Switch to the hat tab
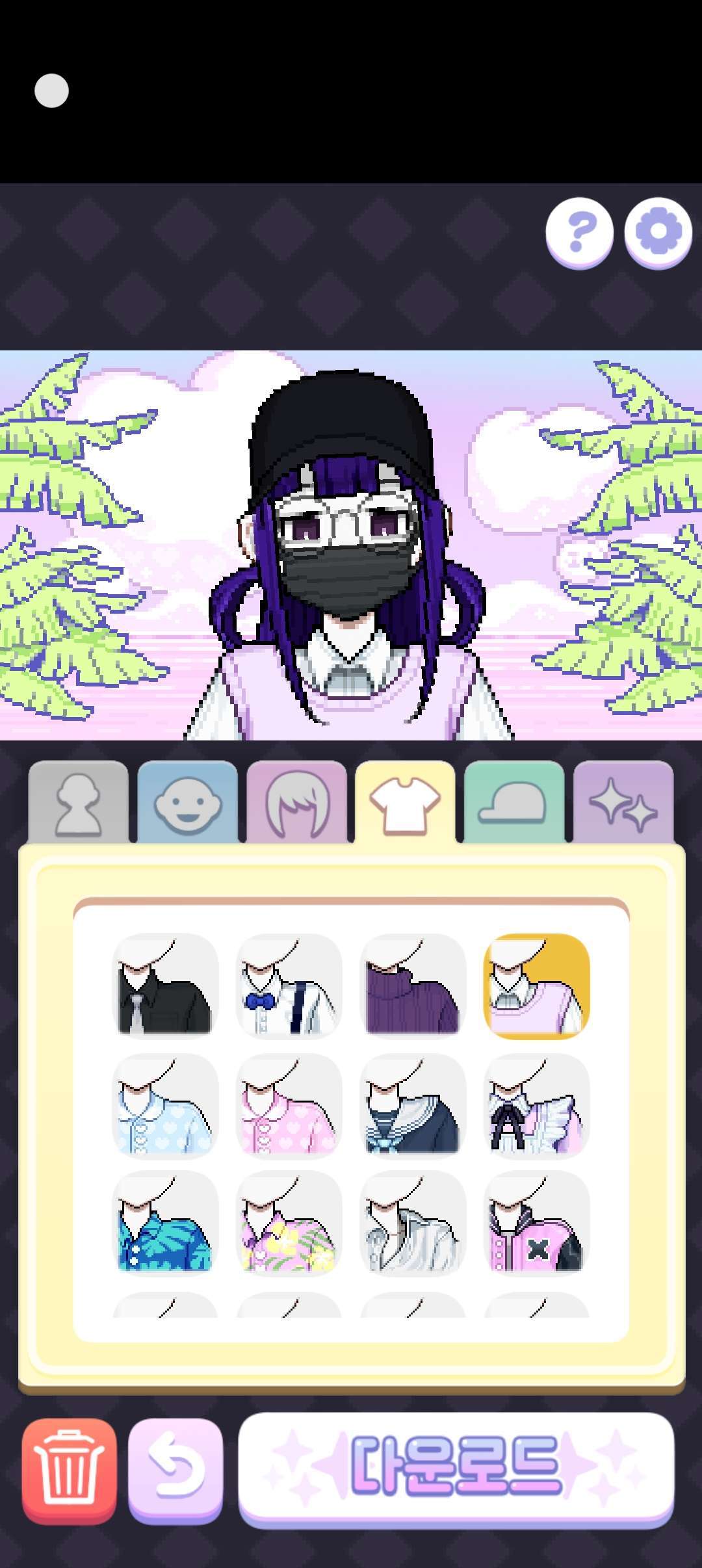The width and height of the screenshot is (702, 1568). (x=514, y=804)
